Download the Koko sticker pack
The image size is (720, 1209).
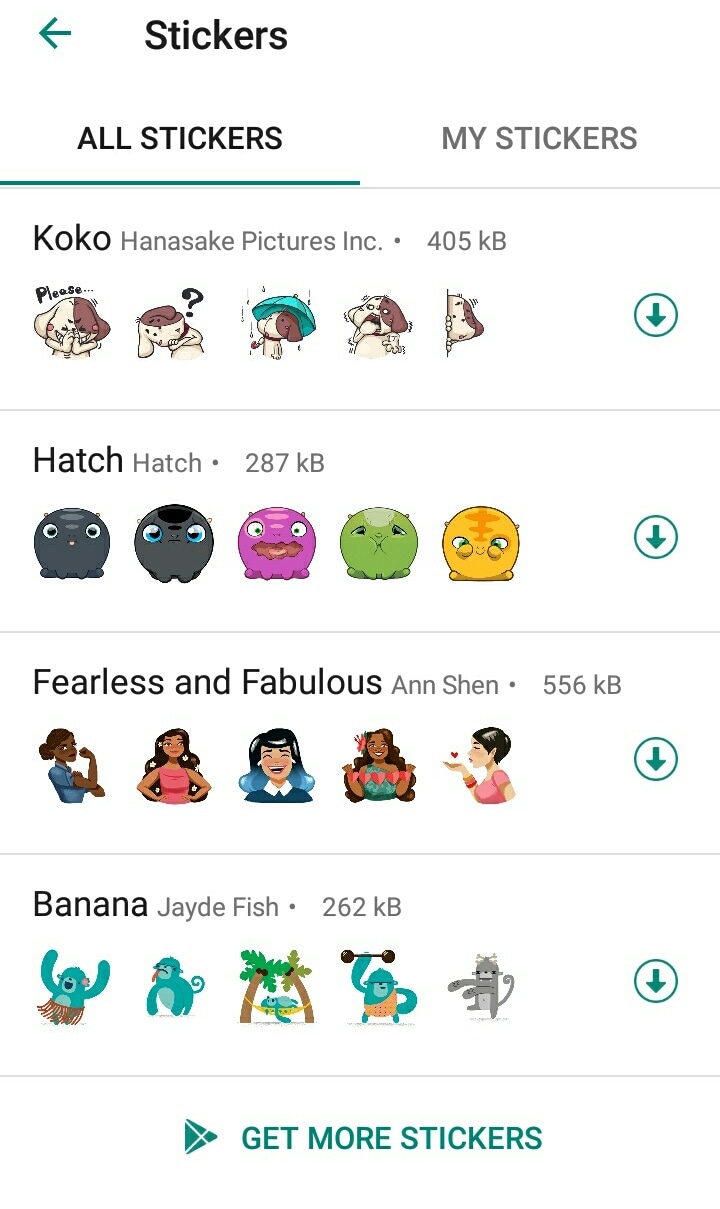point(656,316)
